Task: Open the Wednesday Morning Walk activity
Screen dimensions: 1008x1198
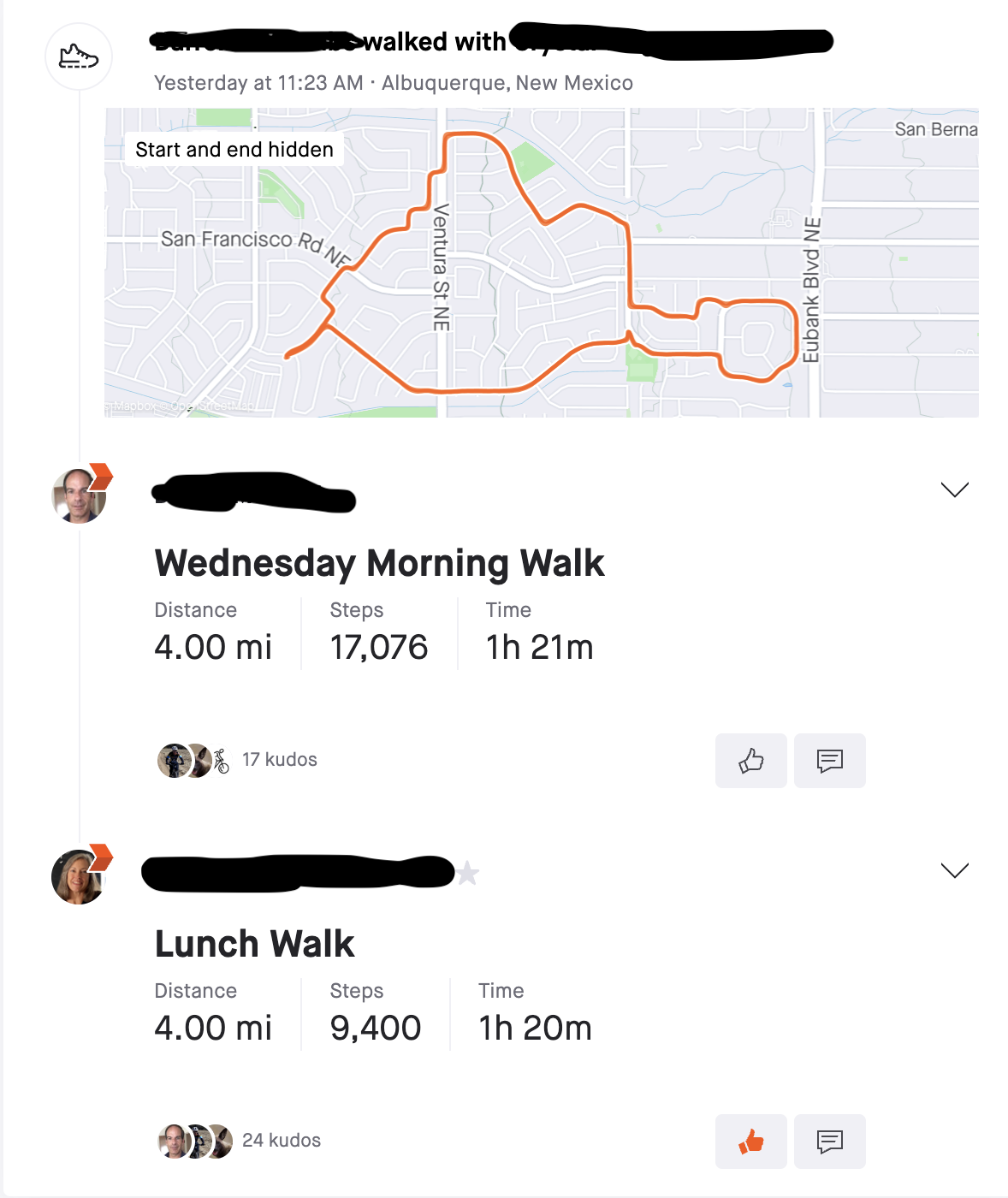Action: coord(379,563)
